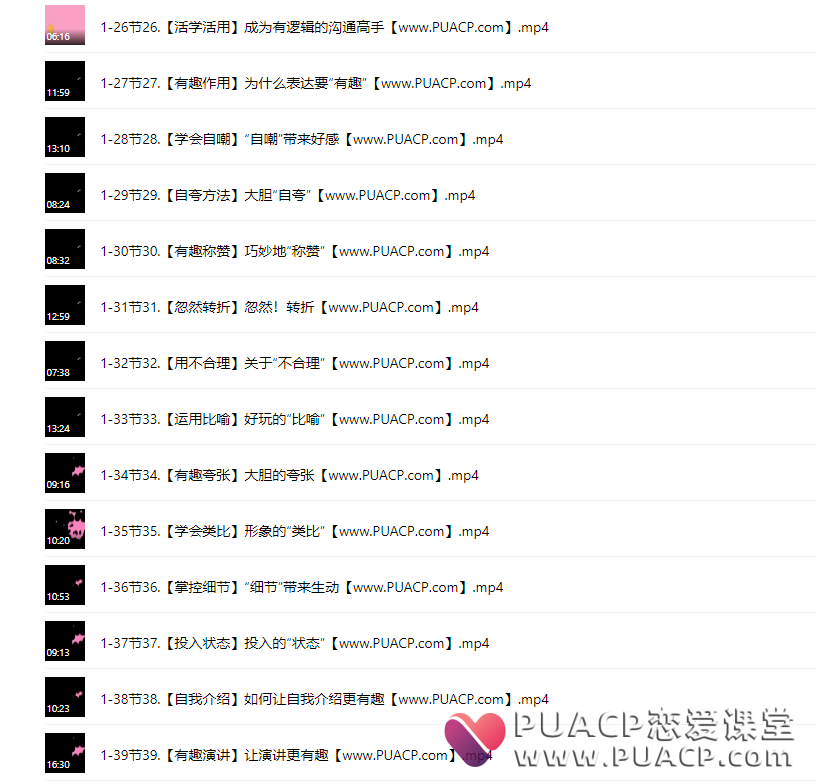The image size is (816, 784).
Task: Play 1-37 投入的状态 video
Action: [x=294, y=644]
